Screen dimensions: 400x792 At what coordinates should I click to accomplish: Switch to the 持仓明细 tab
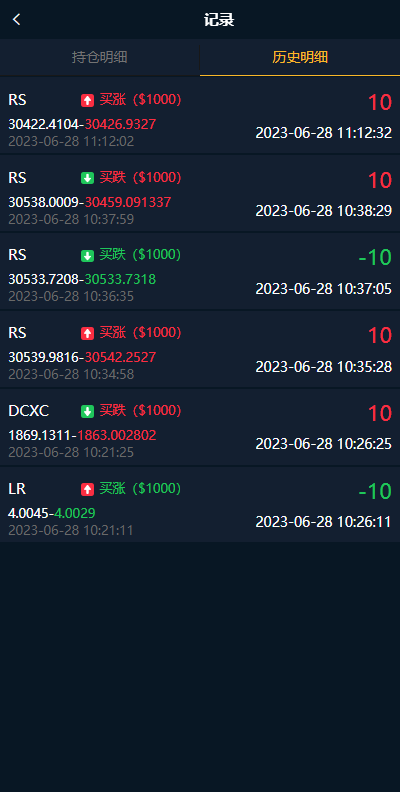[x=99, y=57]
